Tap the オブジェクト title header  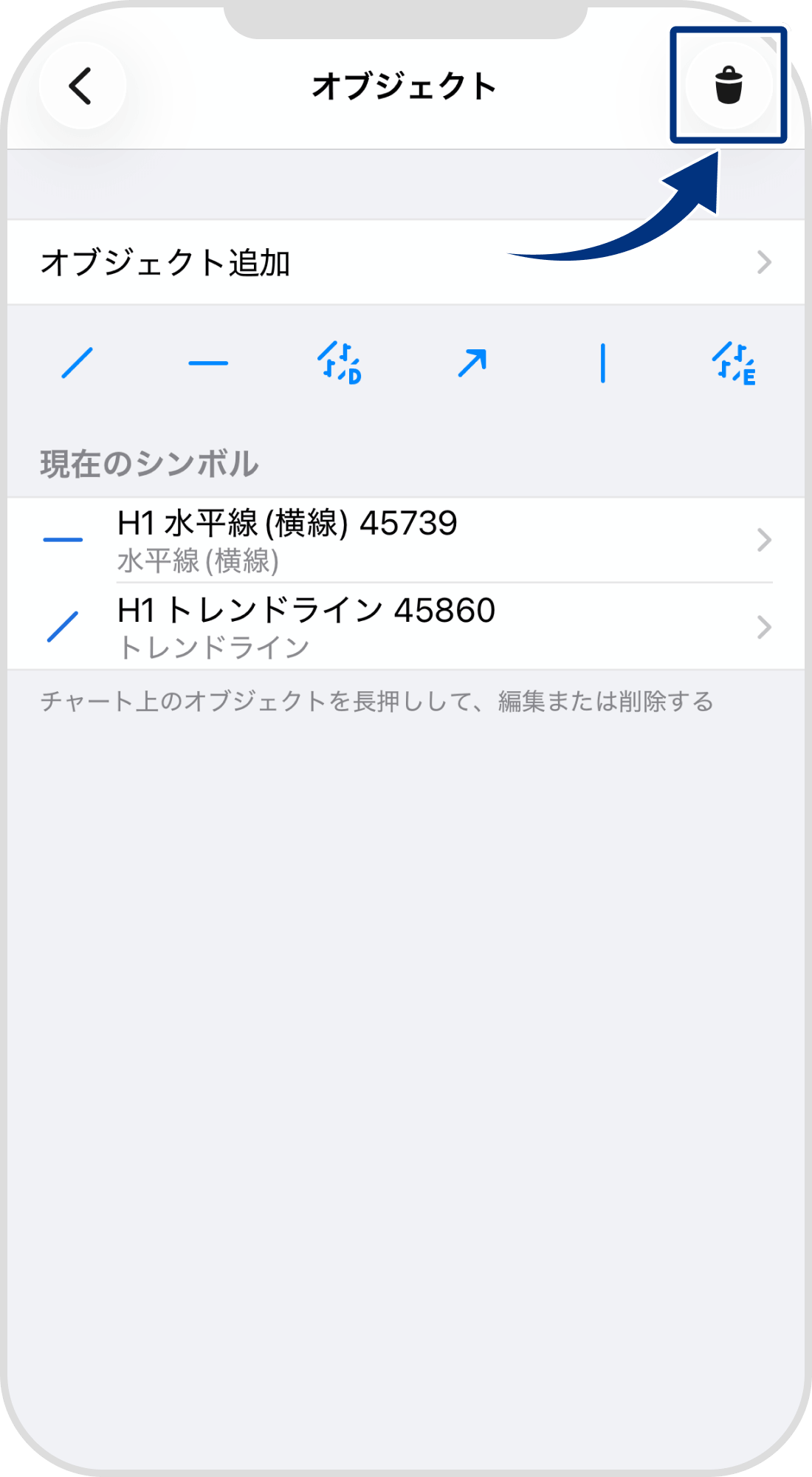[x=406, y=85]
